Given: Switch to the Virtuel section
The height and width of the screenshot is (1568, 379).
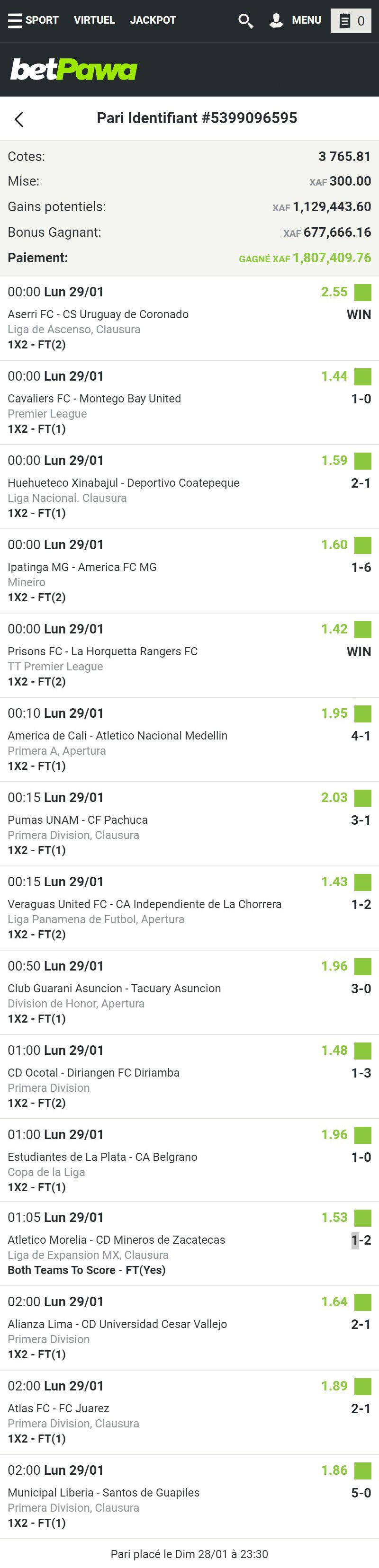Looking at the screenshot, I should (x=94, y=21).
